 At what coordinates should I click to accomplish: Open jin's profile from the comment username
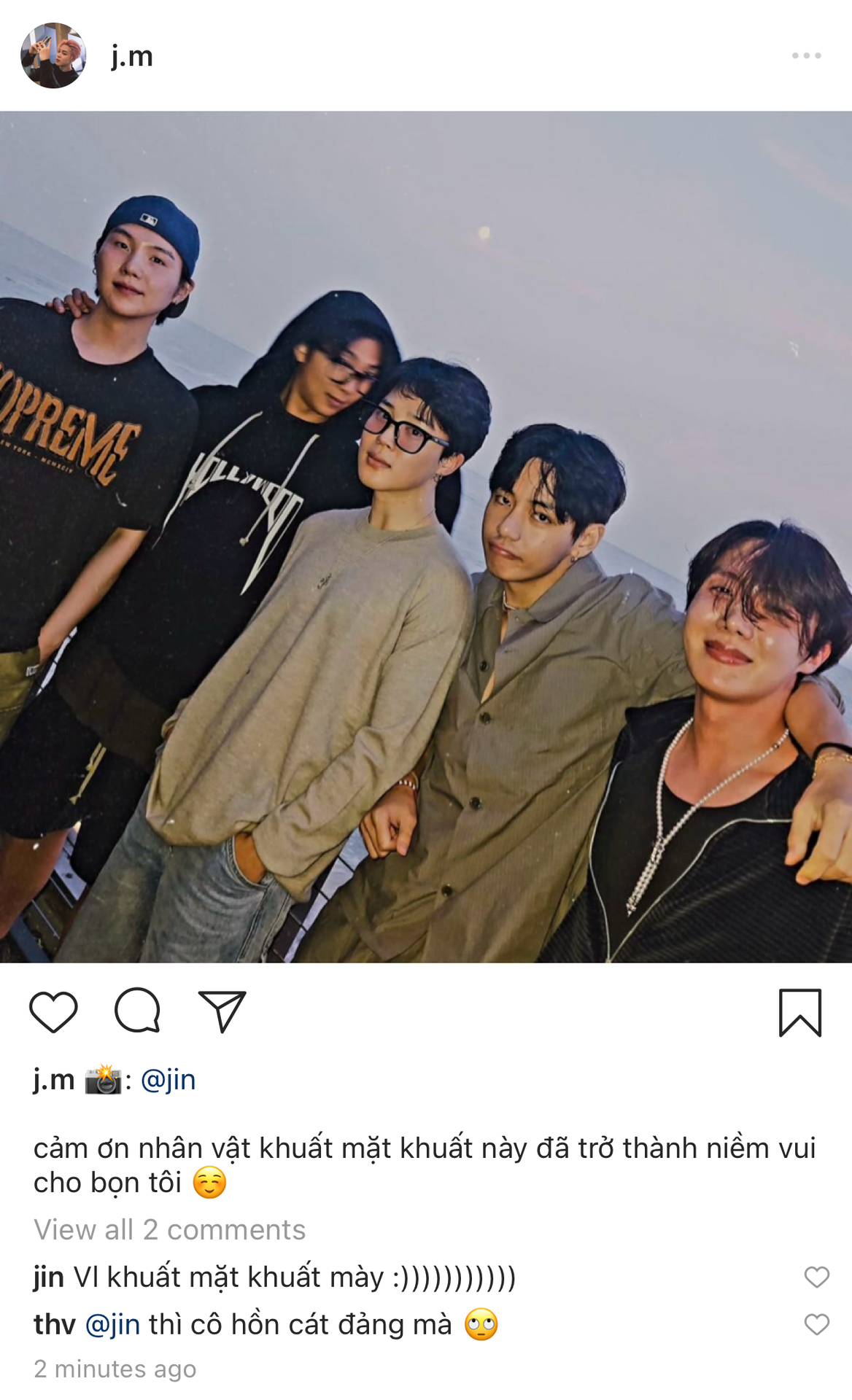coord(49,1277)
